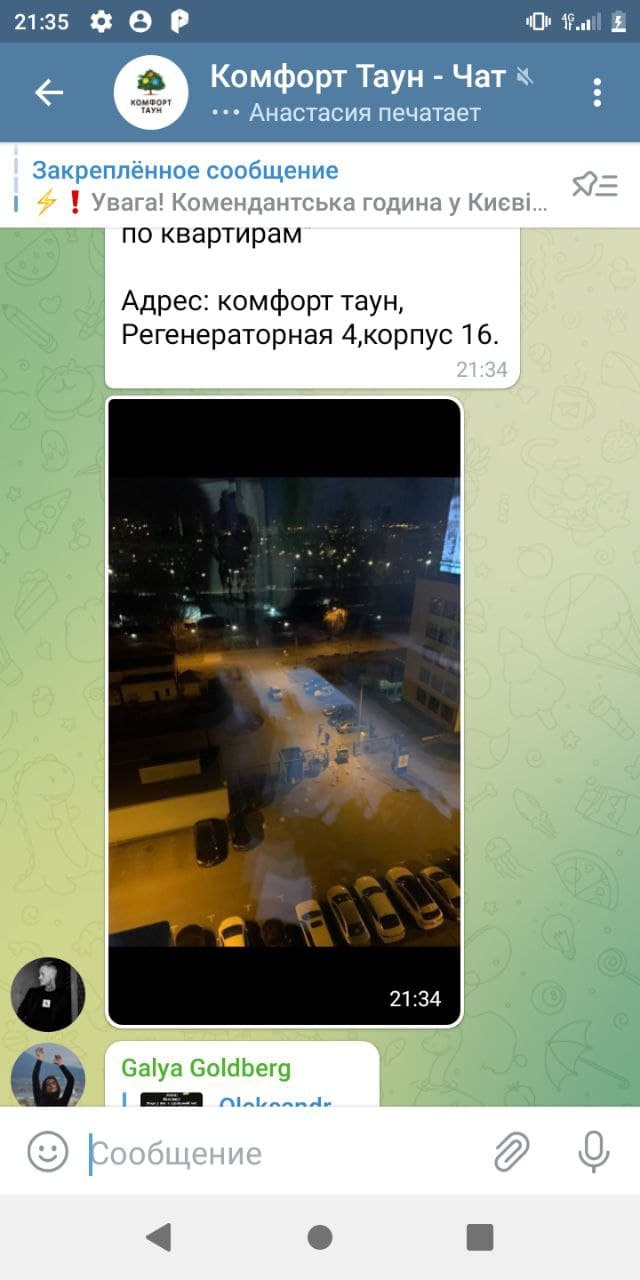This screenshot has width=640, height=1280.
Task: Tap the Galya Goldberg sender name
Action: tap(206, 1068)
